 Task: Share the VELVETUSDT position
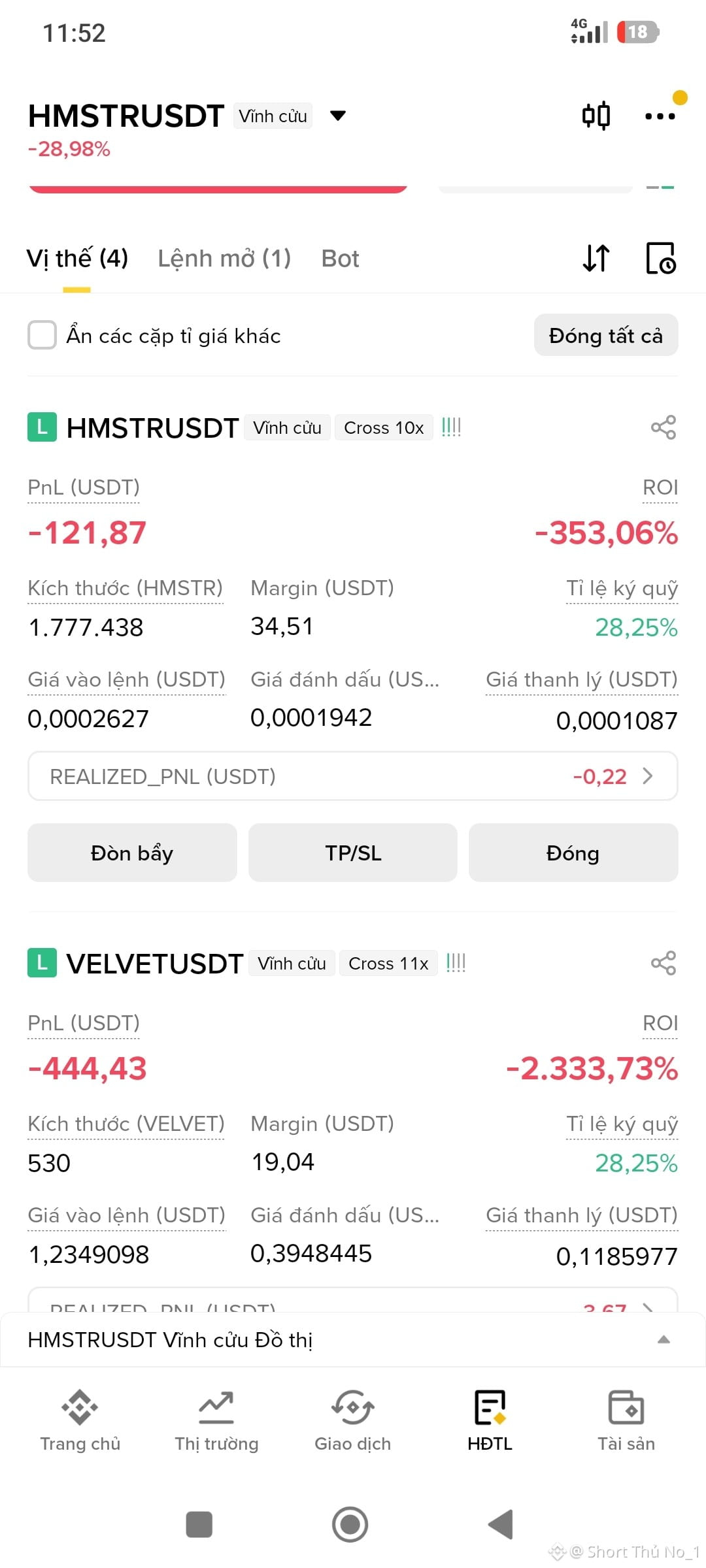coord(664,964)
